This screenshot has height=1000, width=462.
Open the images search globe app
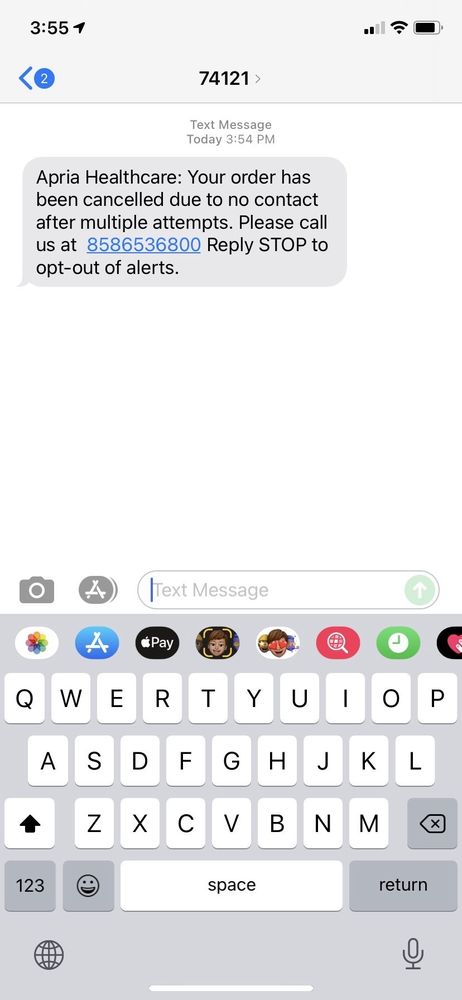coord(338,643)
